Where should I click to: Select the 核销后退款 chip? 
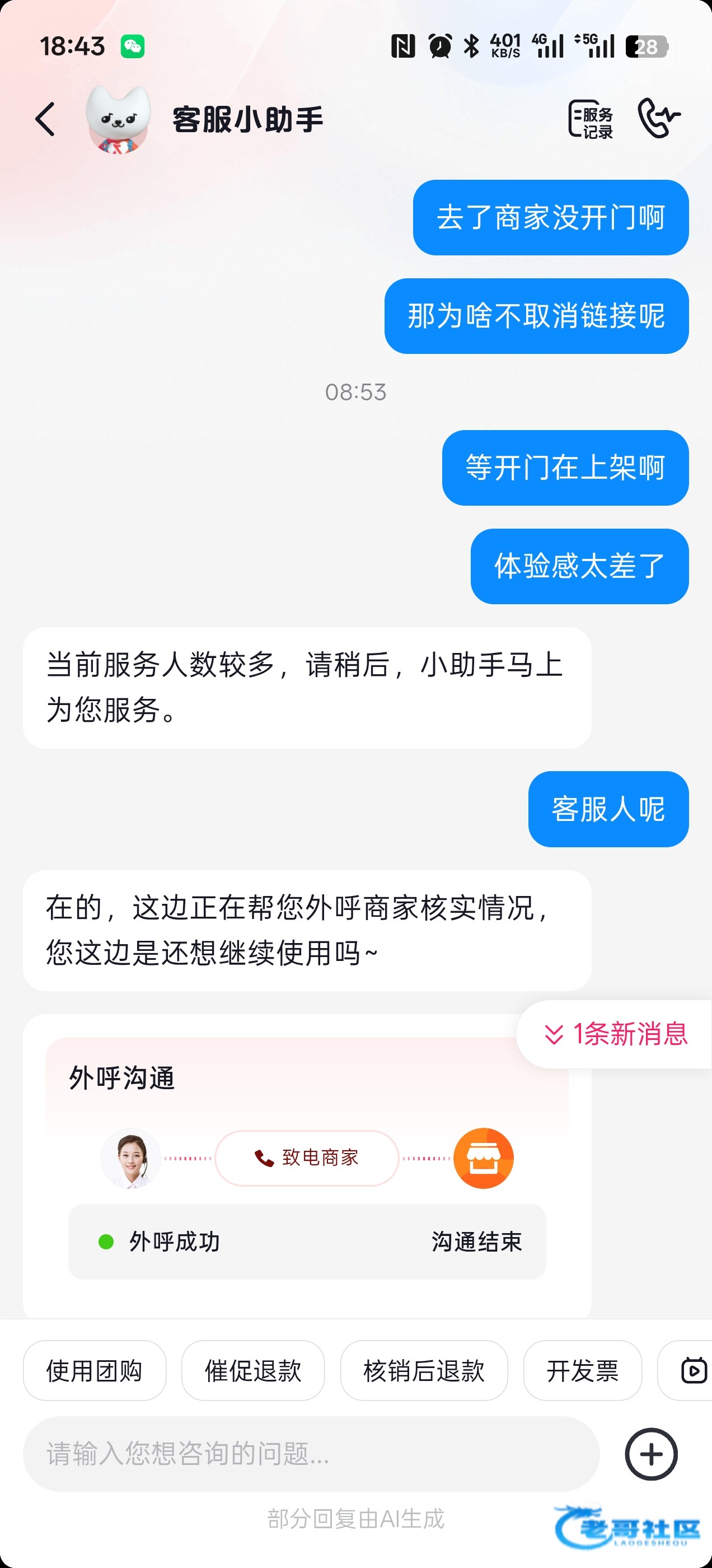[424, 1371]
